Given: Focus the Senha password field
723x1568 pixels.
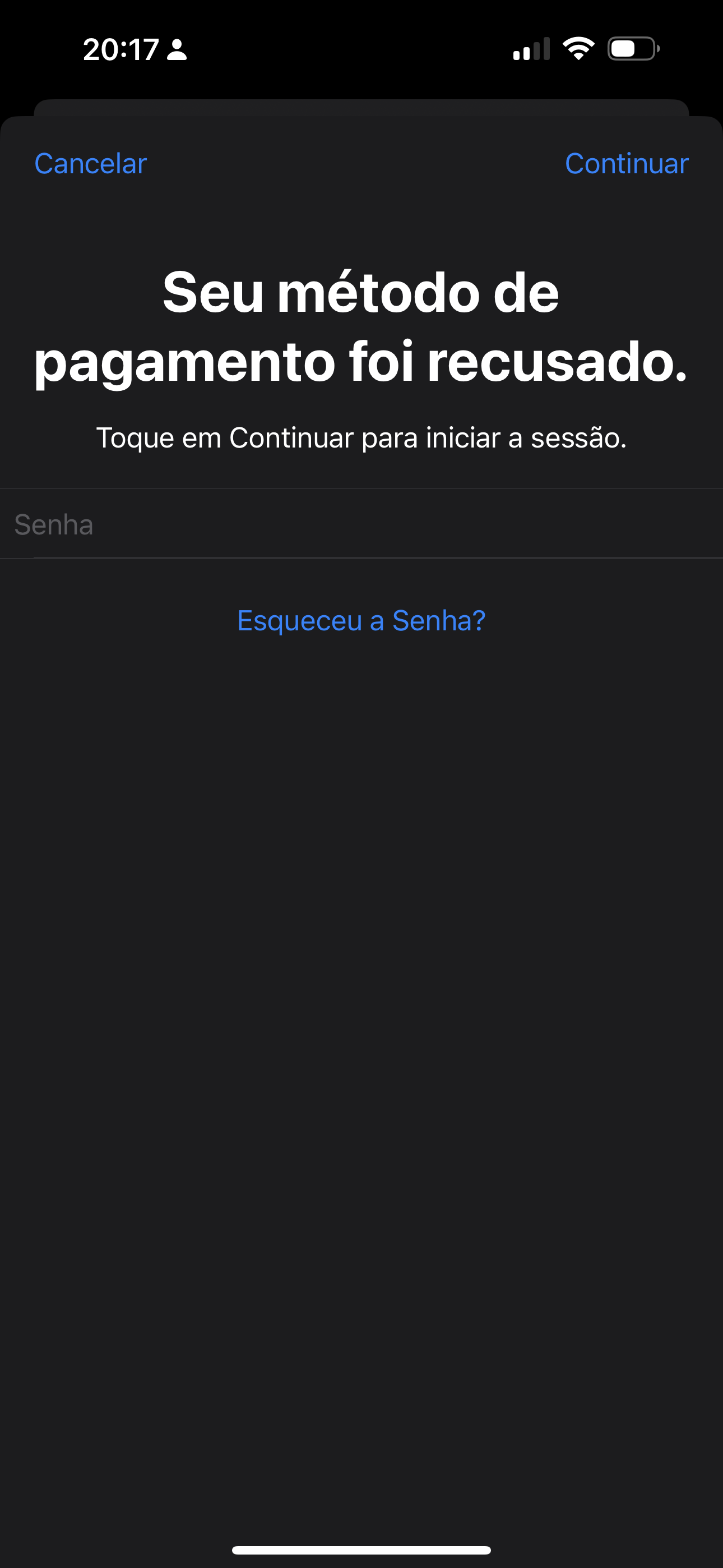Looking at the screenshot, I should click(361, 524).
